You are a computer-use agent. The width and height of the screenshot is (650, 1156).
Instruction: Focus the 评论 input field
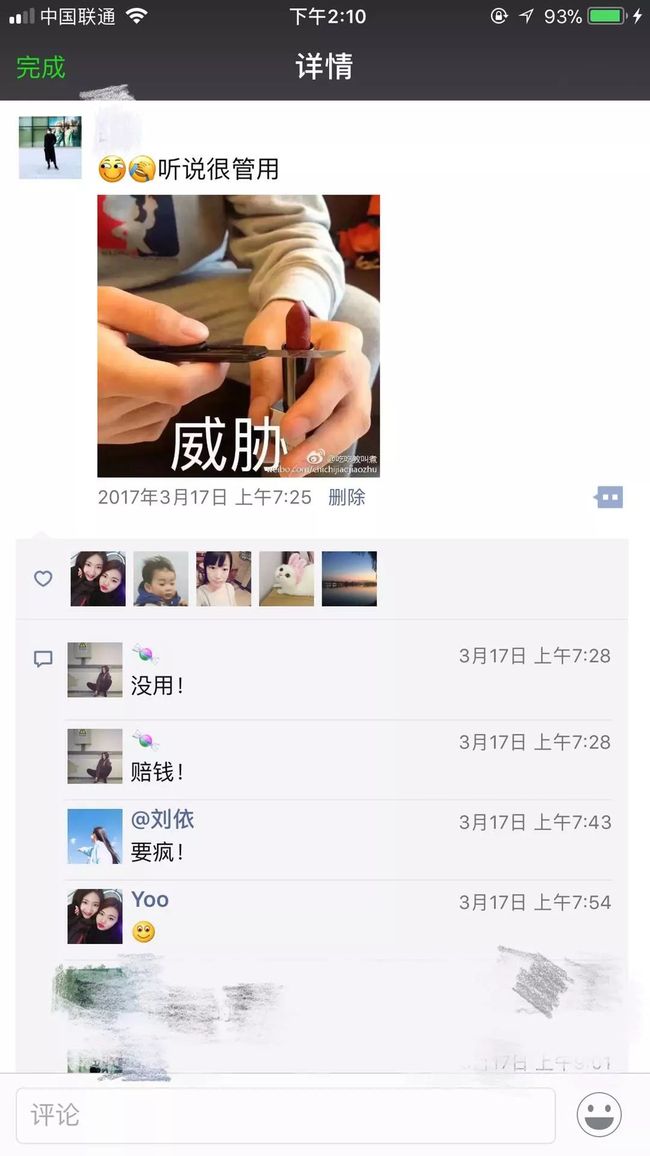pos(286,1115)
